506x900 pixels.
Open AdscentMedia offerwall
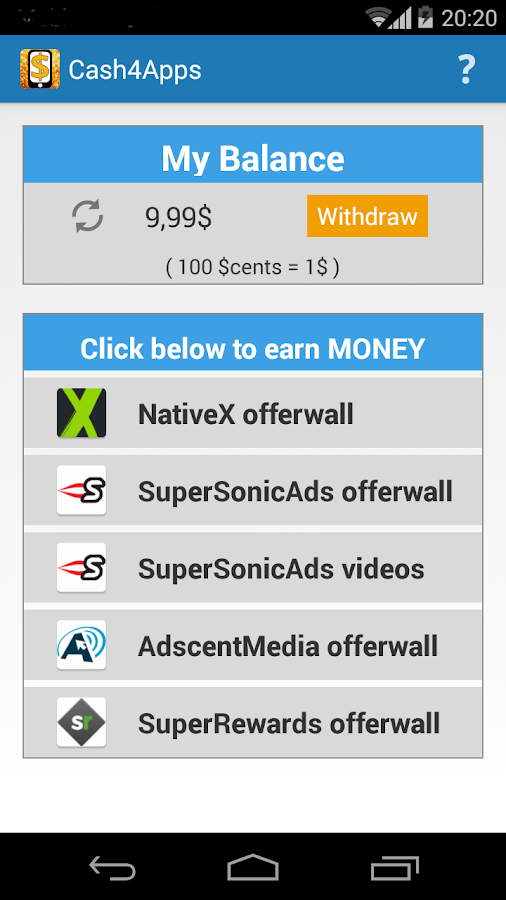coord(253,645)
